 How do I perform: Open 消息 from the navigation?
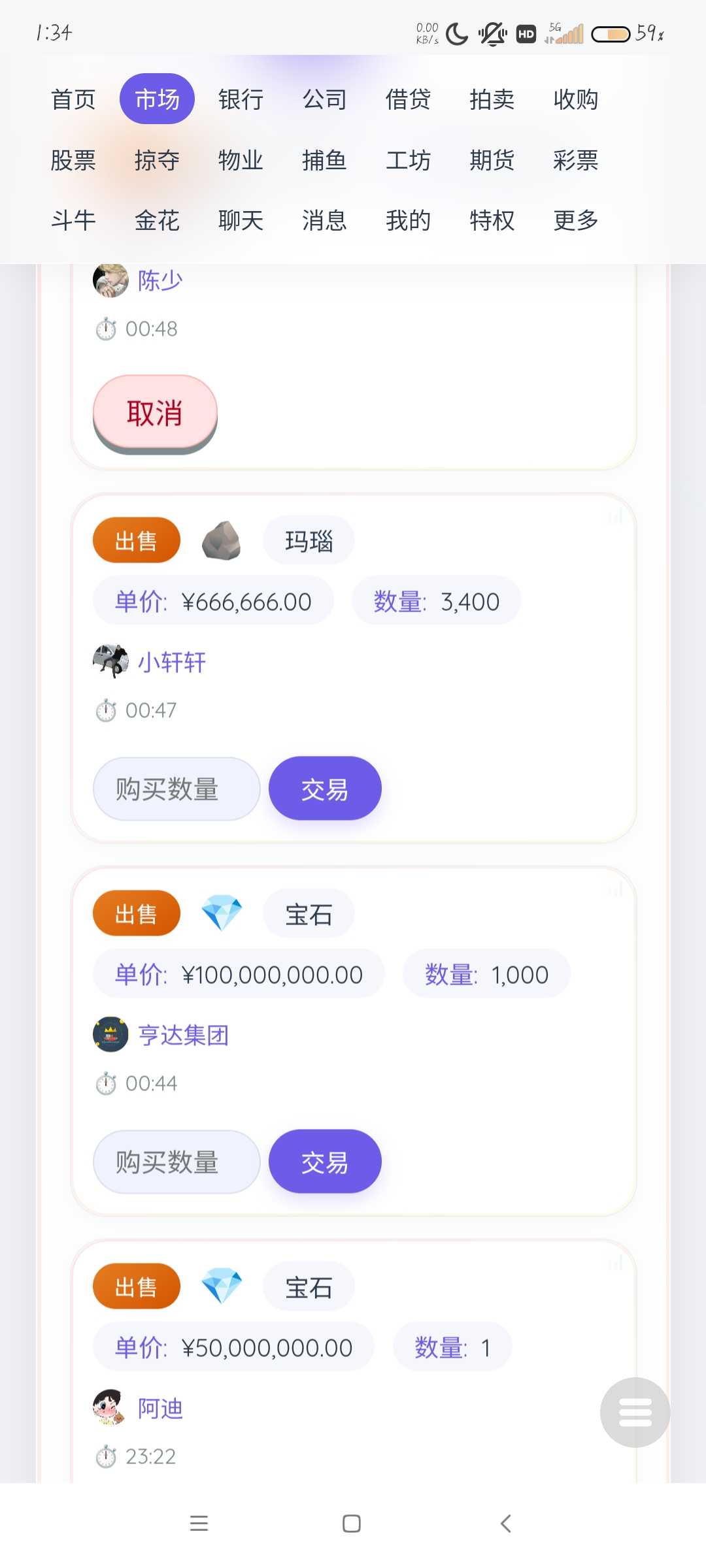pyautogui.click(x=324, y=221)
